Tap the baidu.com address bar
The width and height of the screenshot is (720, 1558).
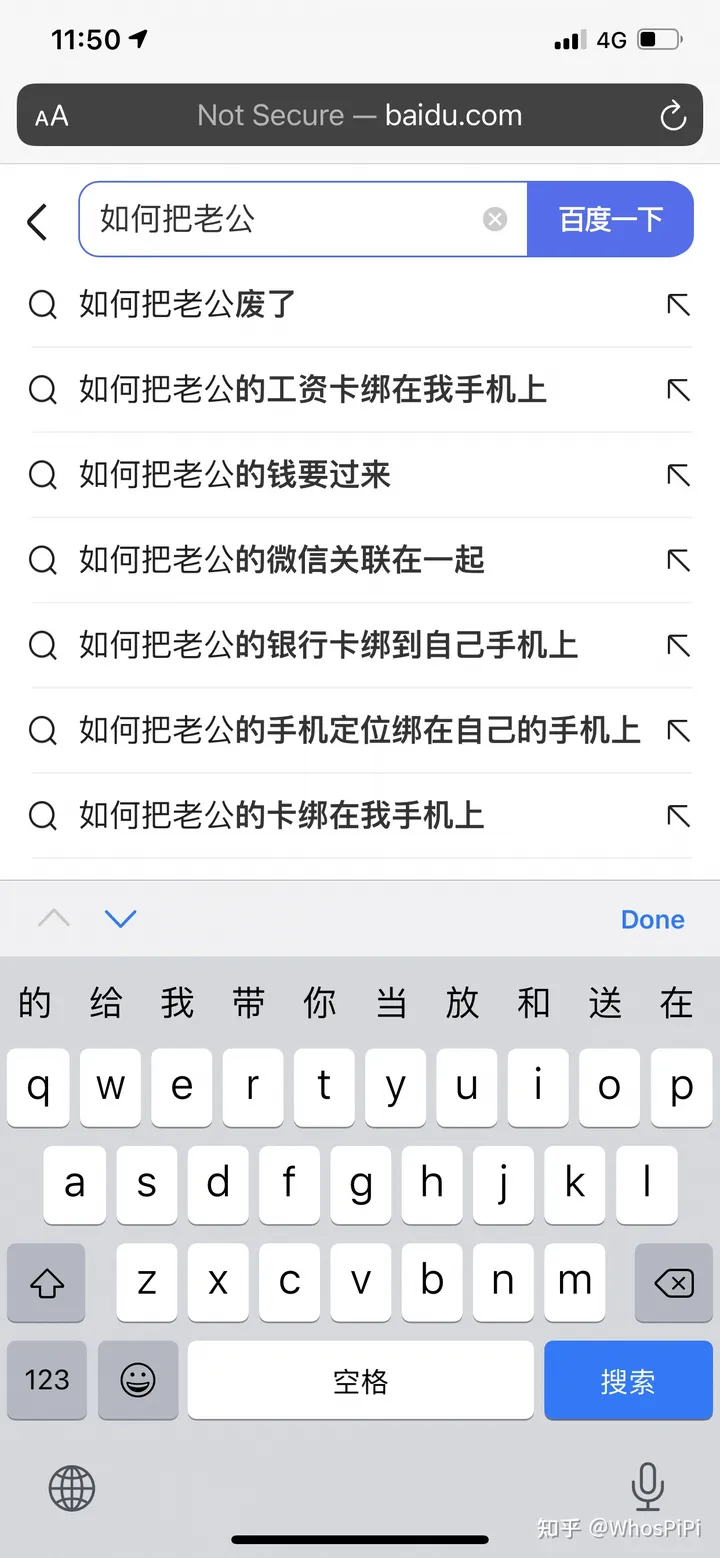click(x=360, y=115)
